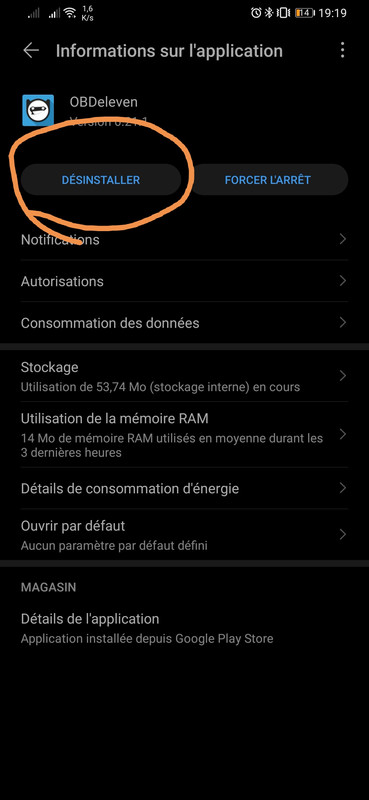View Utilisation de la mémoire RAM

tap(184, 435)
